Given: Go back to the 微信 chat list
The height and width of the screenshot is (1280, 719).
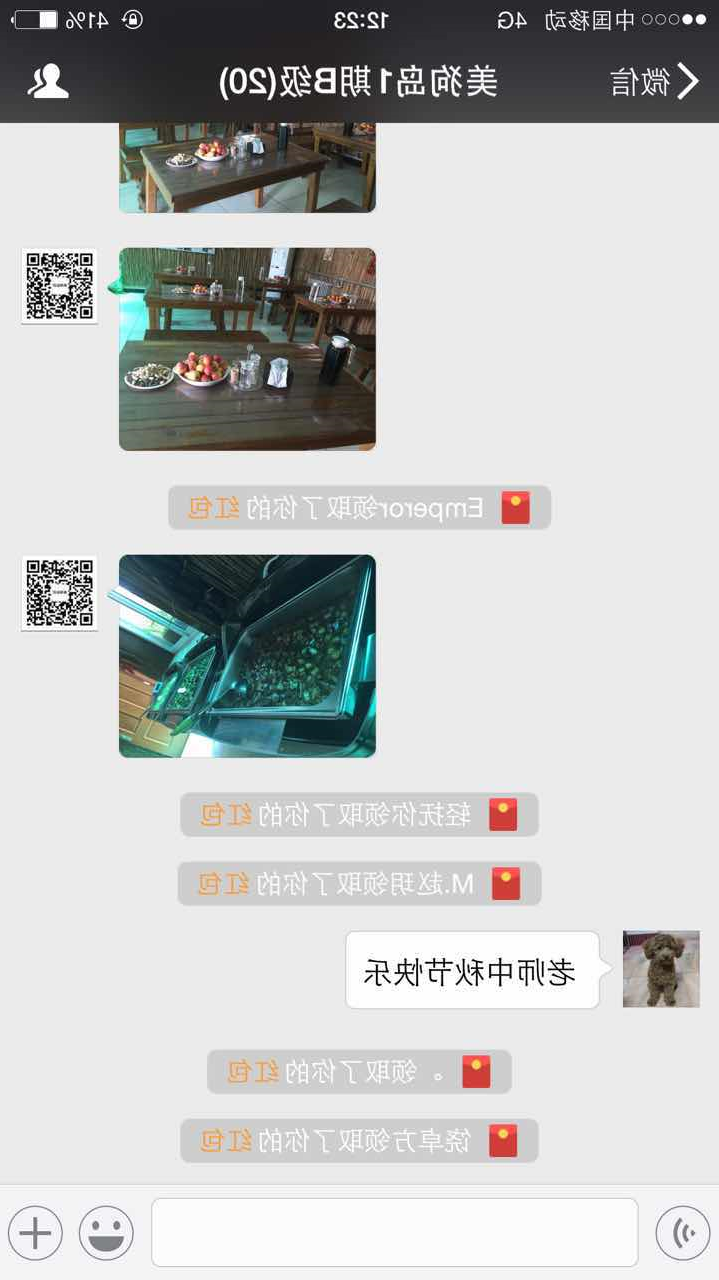Looking at the screenshot, I should pyautogui.click(x=657, y=81).
